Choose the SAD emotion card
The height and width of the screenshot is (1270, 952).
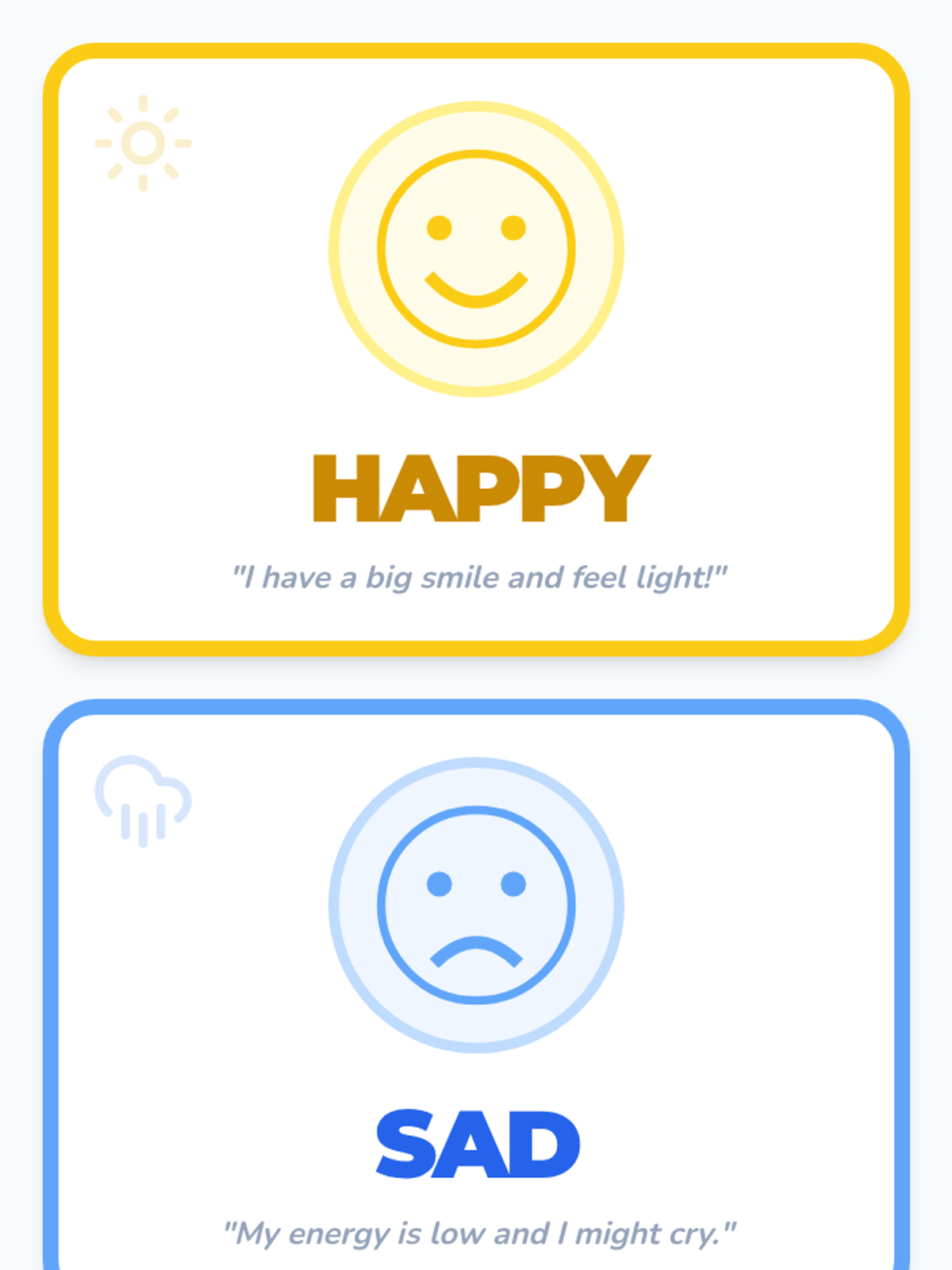tap(476, 984)
